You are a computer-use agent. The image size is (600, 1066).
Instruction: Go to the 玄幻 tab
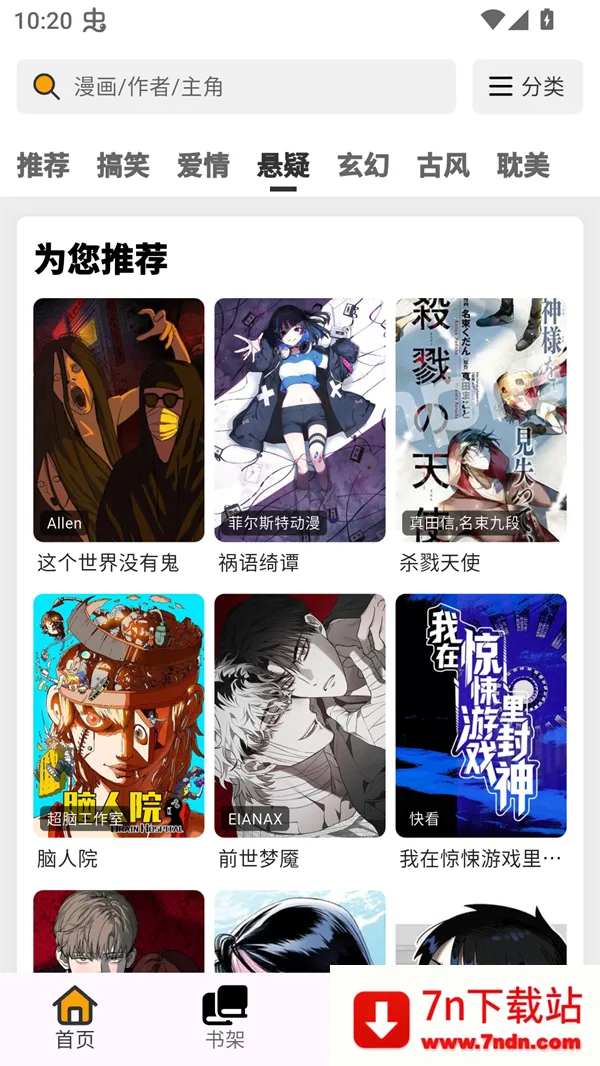pos(363,165)
